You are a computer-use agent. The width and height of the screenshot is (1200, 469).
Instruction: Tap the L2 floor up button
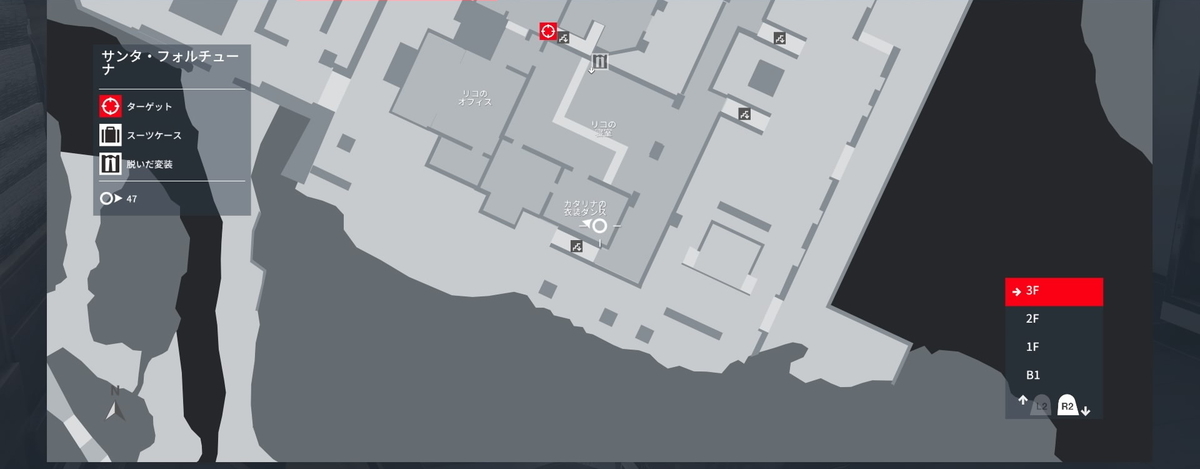[x=1041, y=405]
